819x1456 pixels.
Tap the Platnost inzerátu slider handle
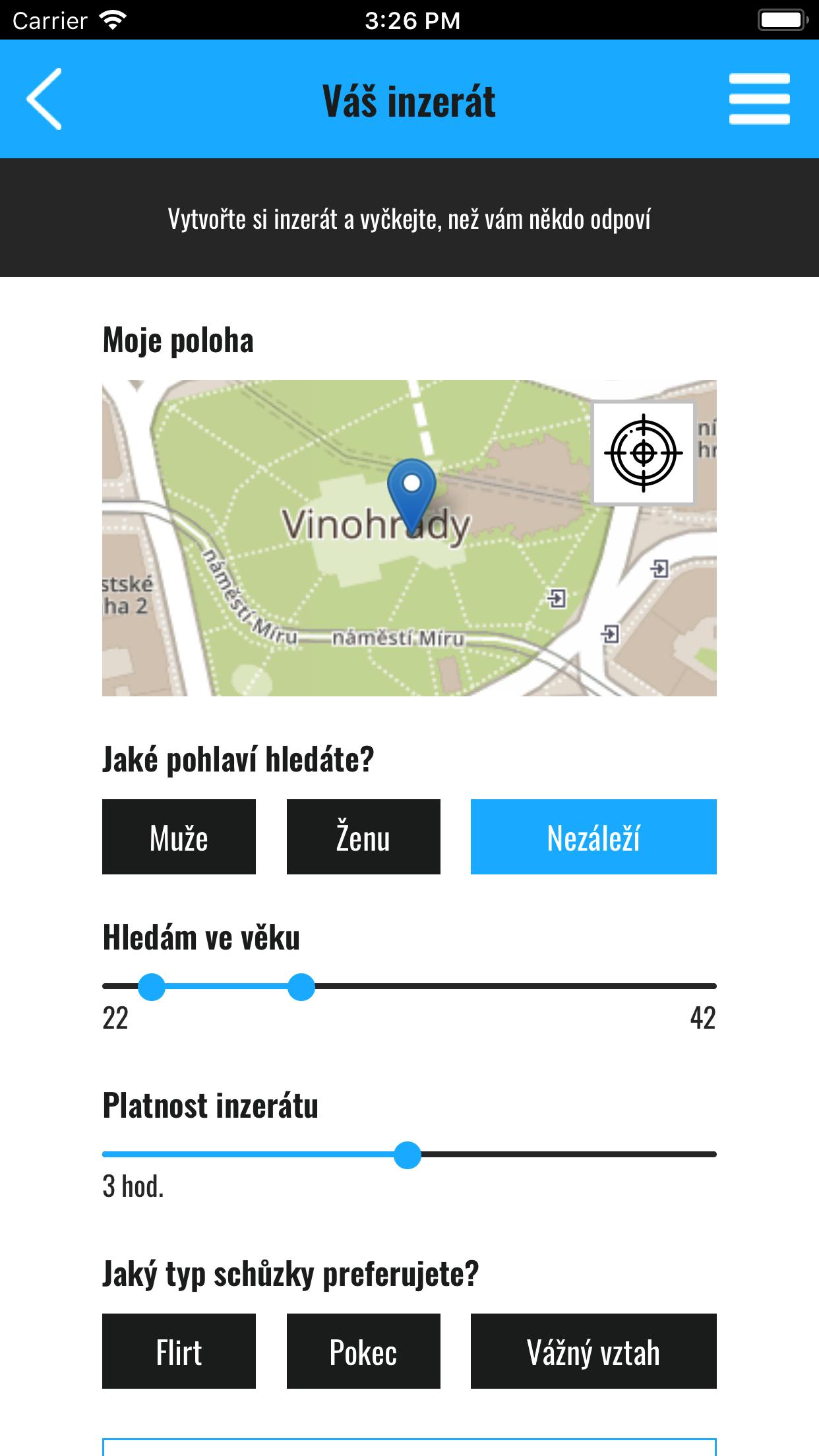click(408, 1155)
